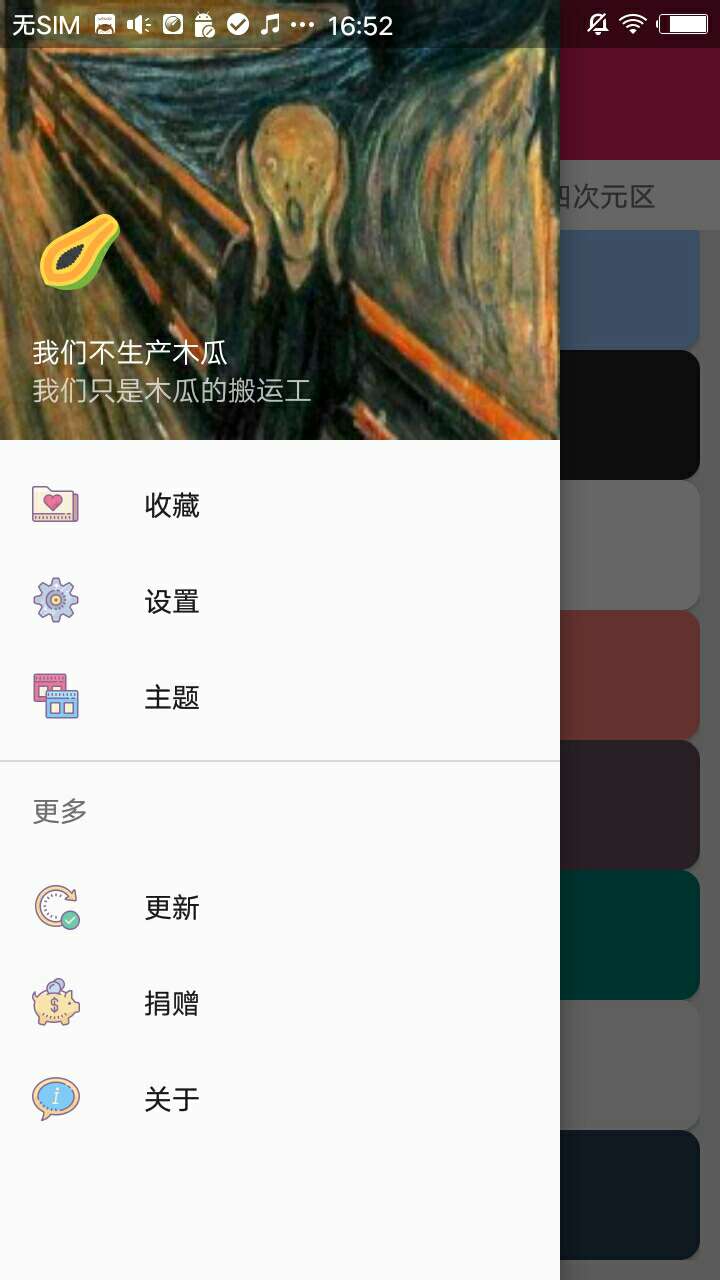
Task: Tap the 更新 update clock icon
Action: point(55,908)
